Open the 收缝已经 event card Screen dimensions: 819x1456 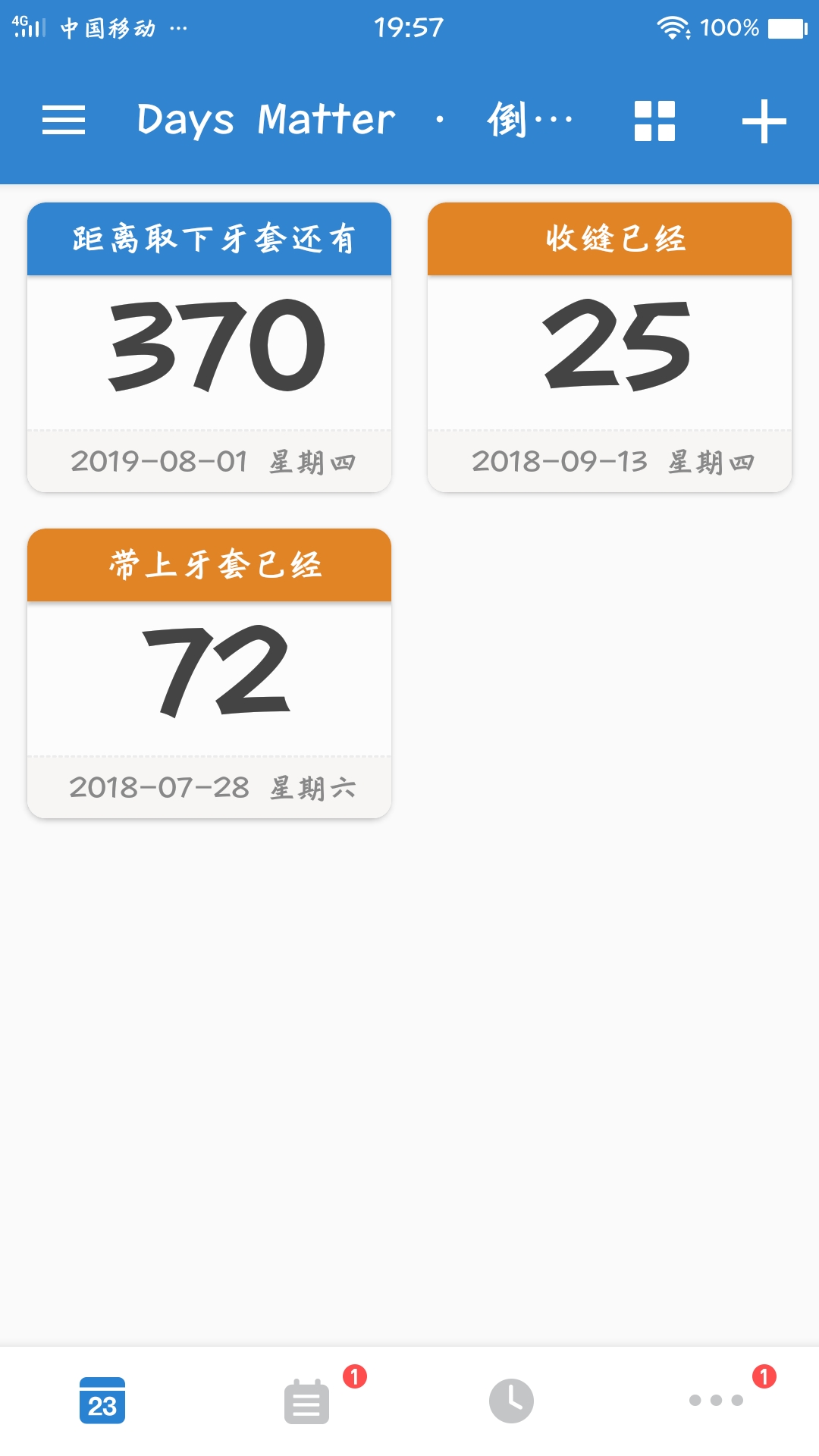point(610,347)
